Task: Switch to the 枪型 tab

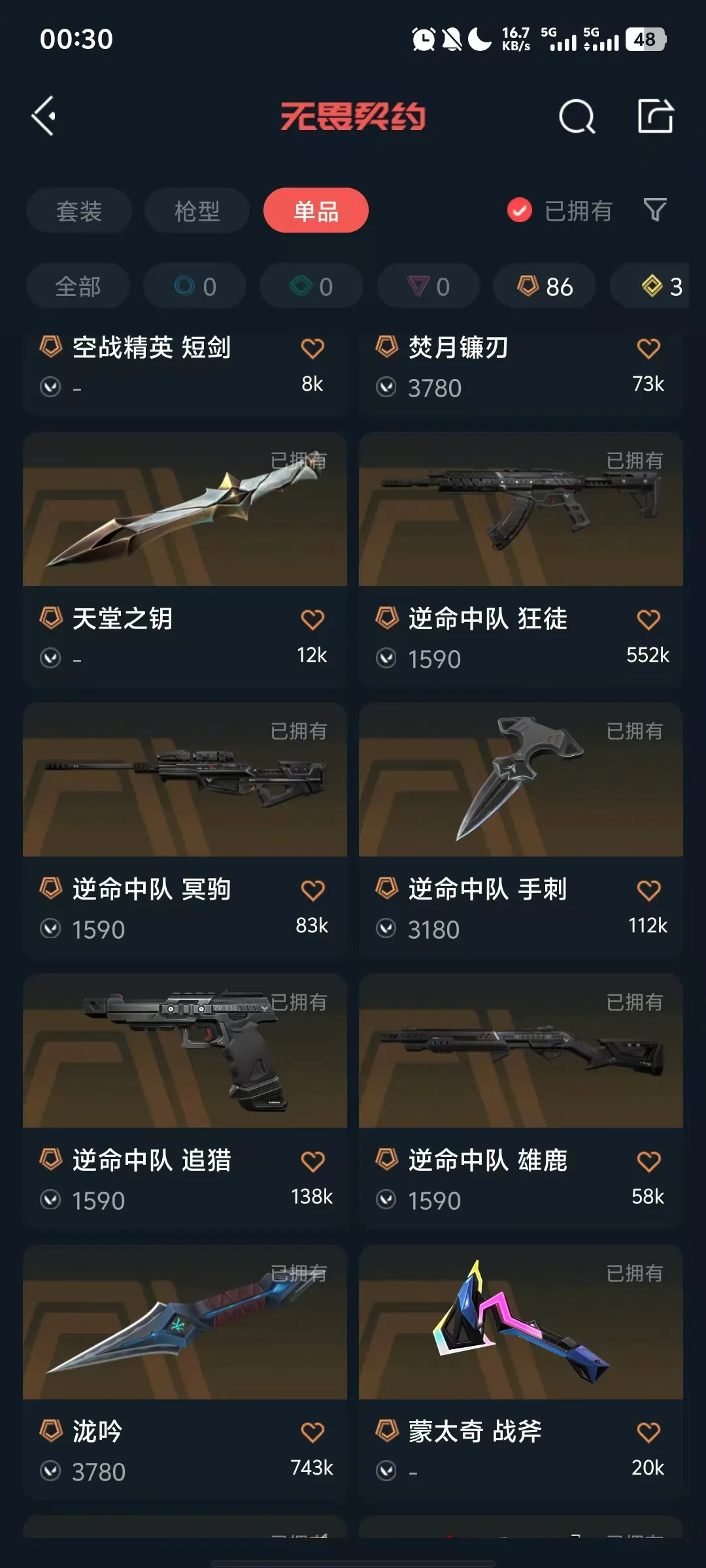Action: [x=197, y=210]
